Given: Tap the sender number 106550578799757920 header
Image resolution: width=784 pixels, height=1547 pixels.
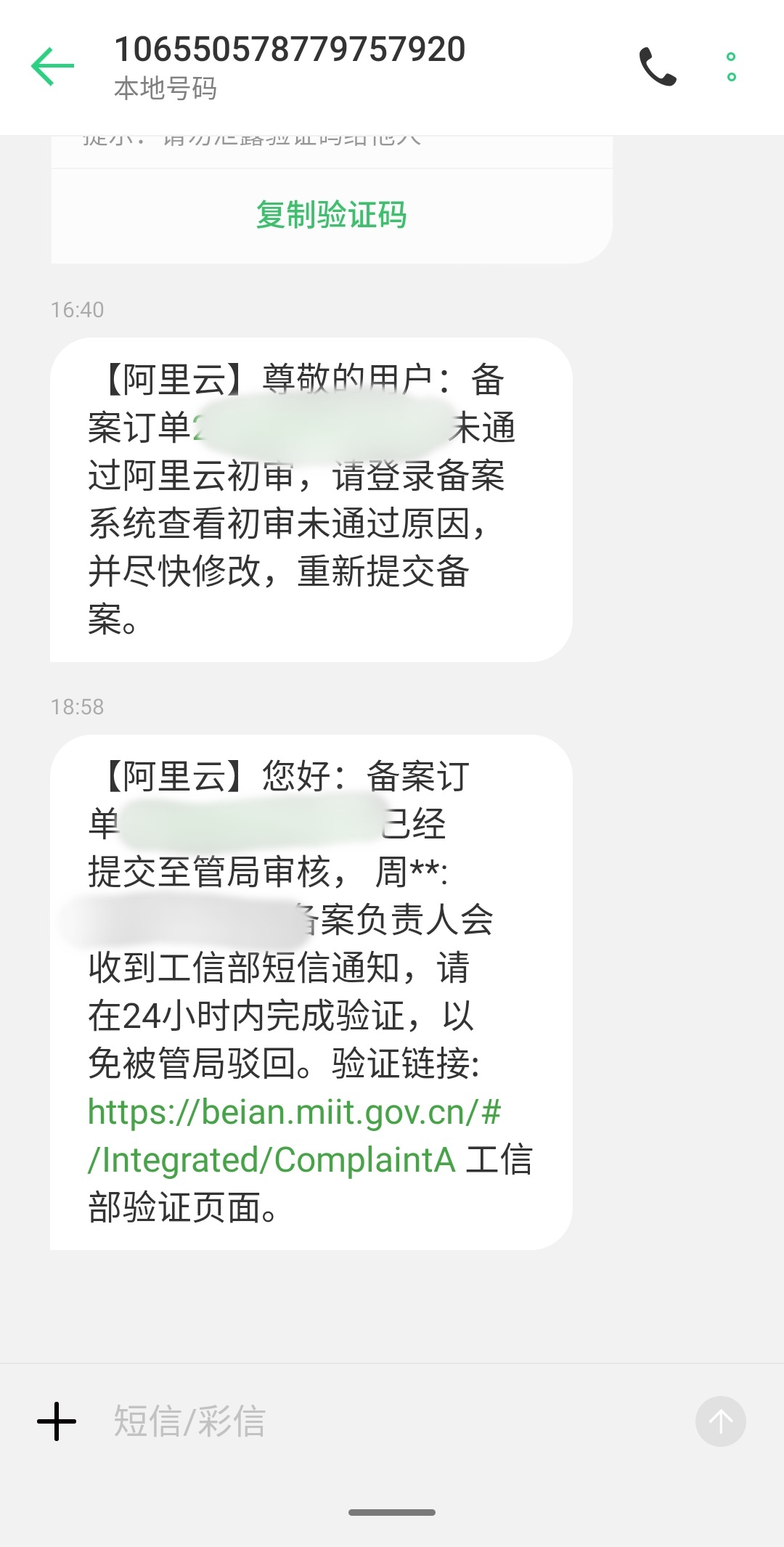Looking at the screenshot, I should point(289,51).
